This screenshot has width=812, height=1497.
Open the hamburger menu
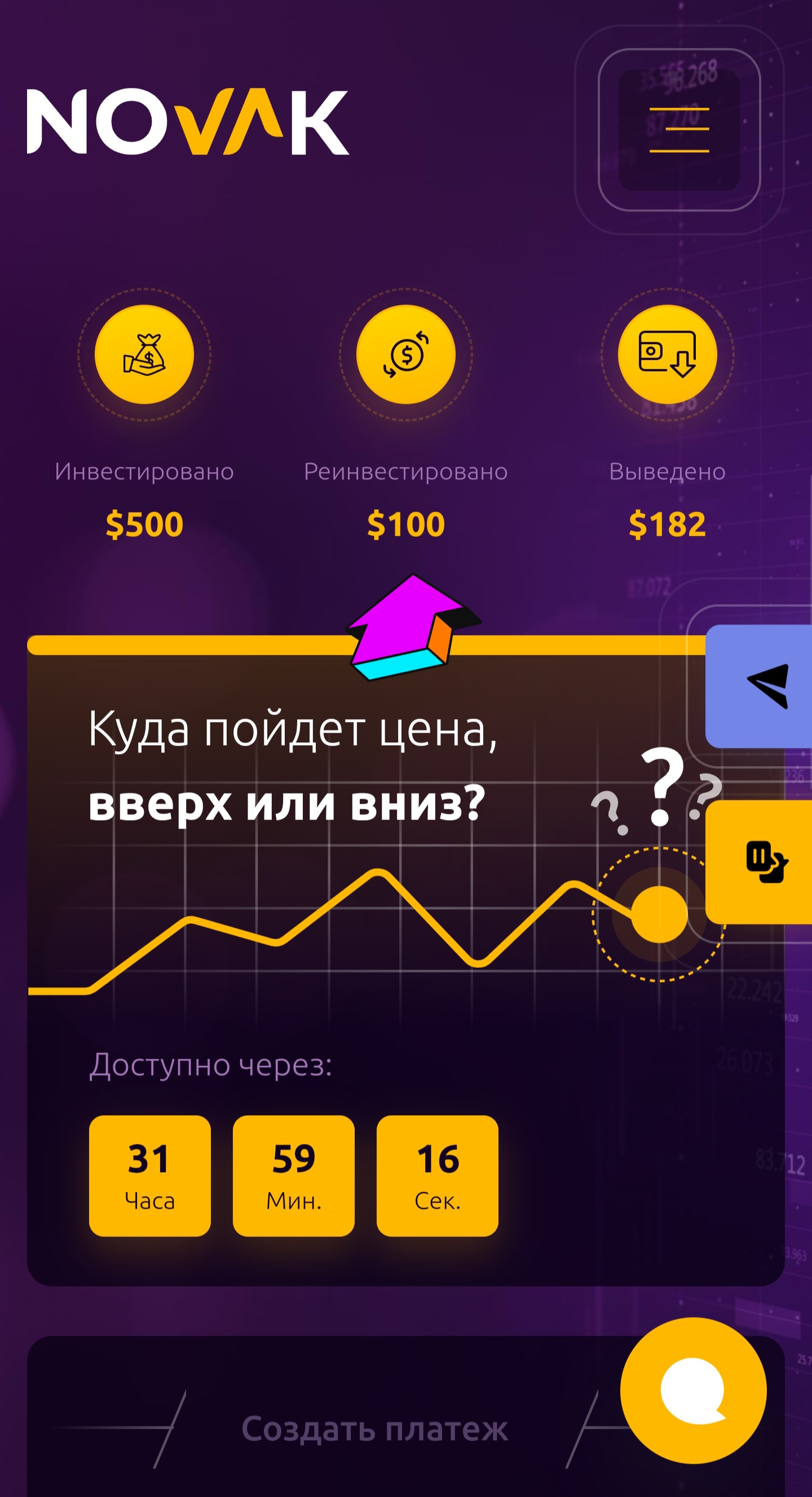[x=679, y=130]
